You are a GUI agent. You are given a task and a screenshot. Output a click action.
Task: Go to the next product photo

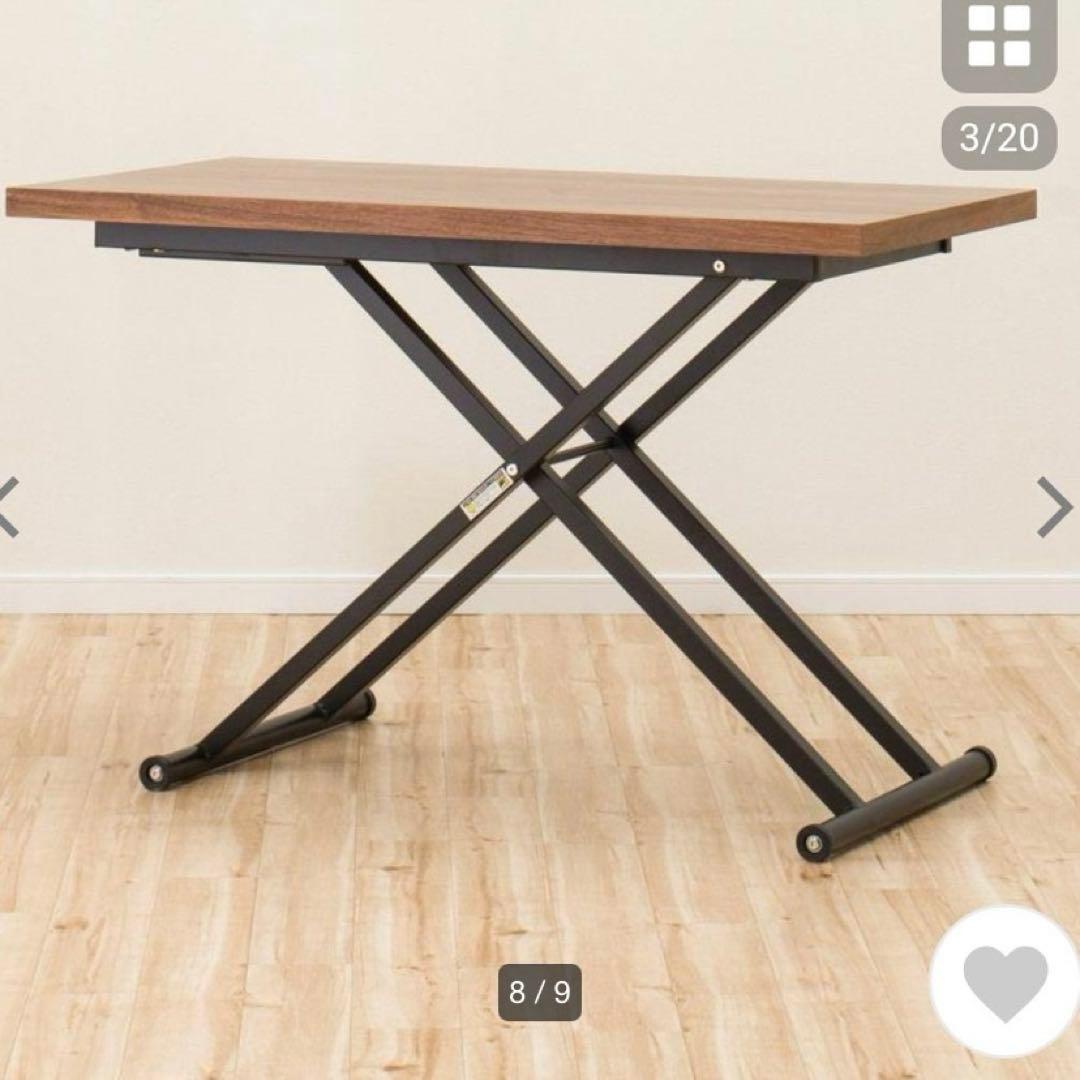1053,507
